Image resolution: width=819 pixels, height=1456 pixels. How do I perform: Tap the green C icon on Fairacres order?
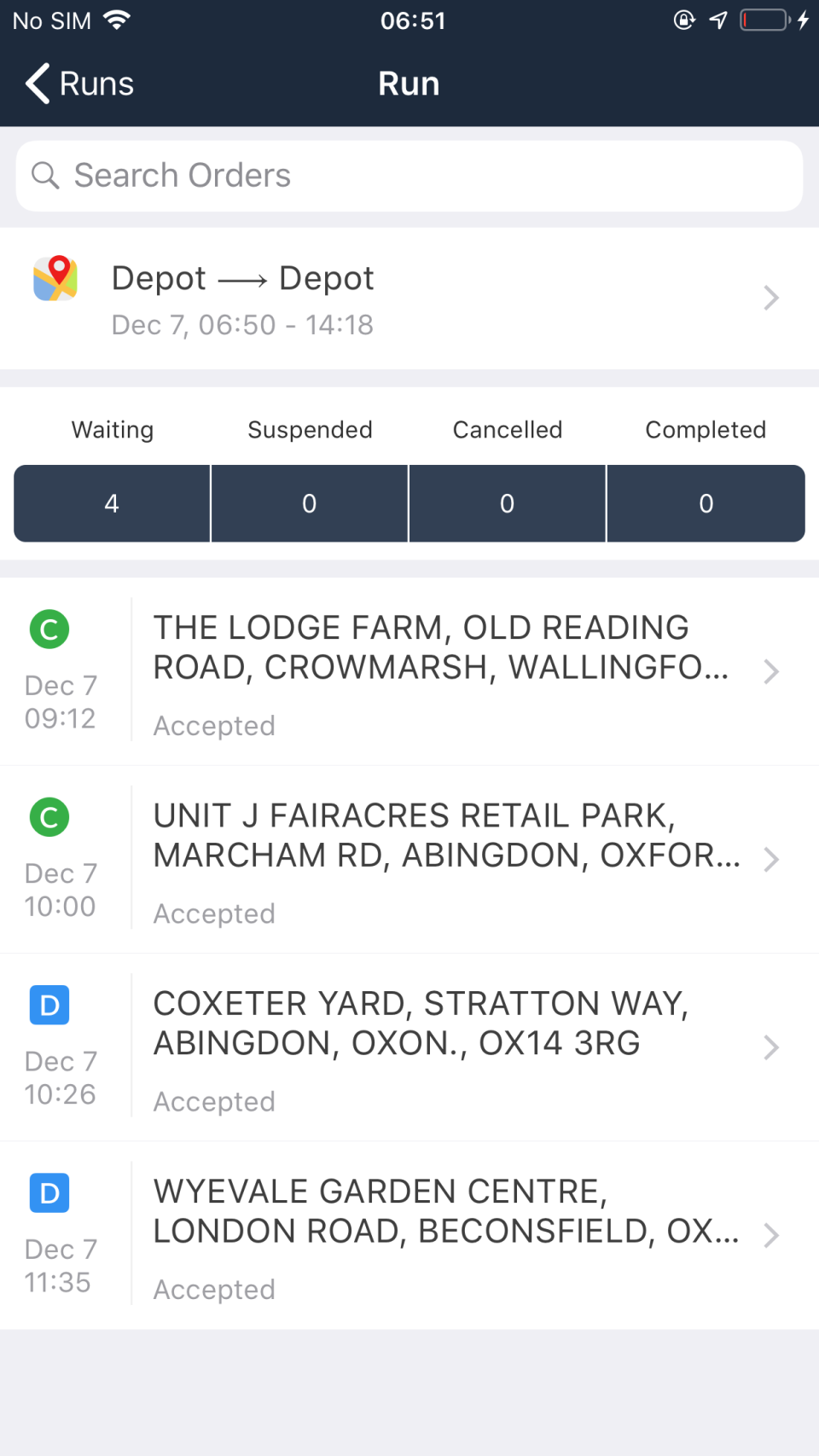tap(49, 816)
